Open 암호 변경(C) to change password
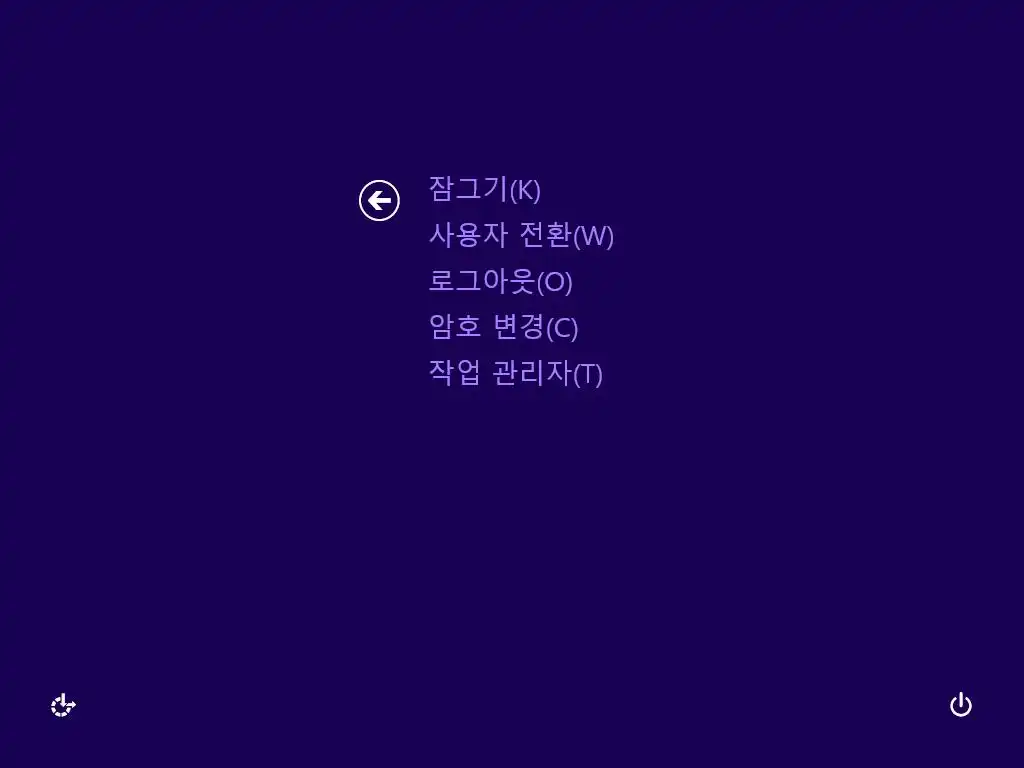Screen dimensions: 1024x768 pos(503,328)
